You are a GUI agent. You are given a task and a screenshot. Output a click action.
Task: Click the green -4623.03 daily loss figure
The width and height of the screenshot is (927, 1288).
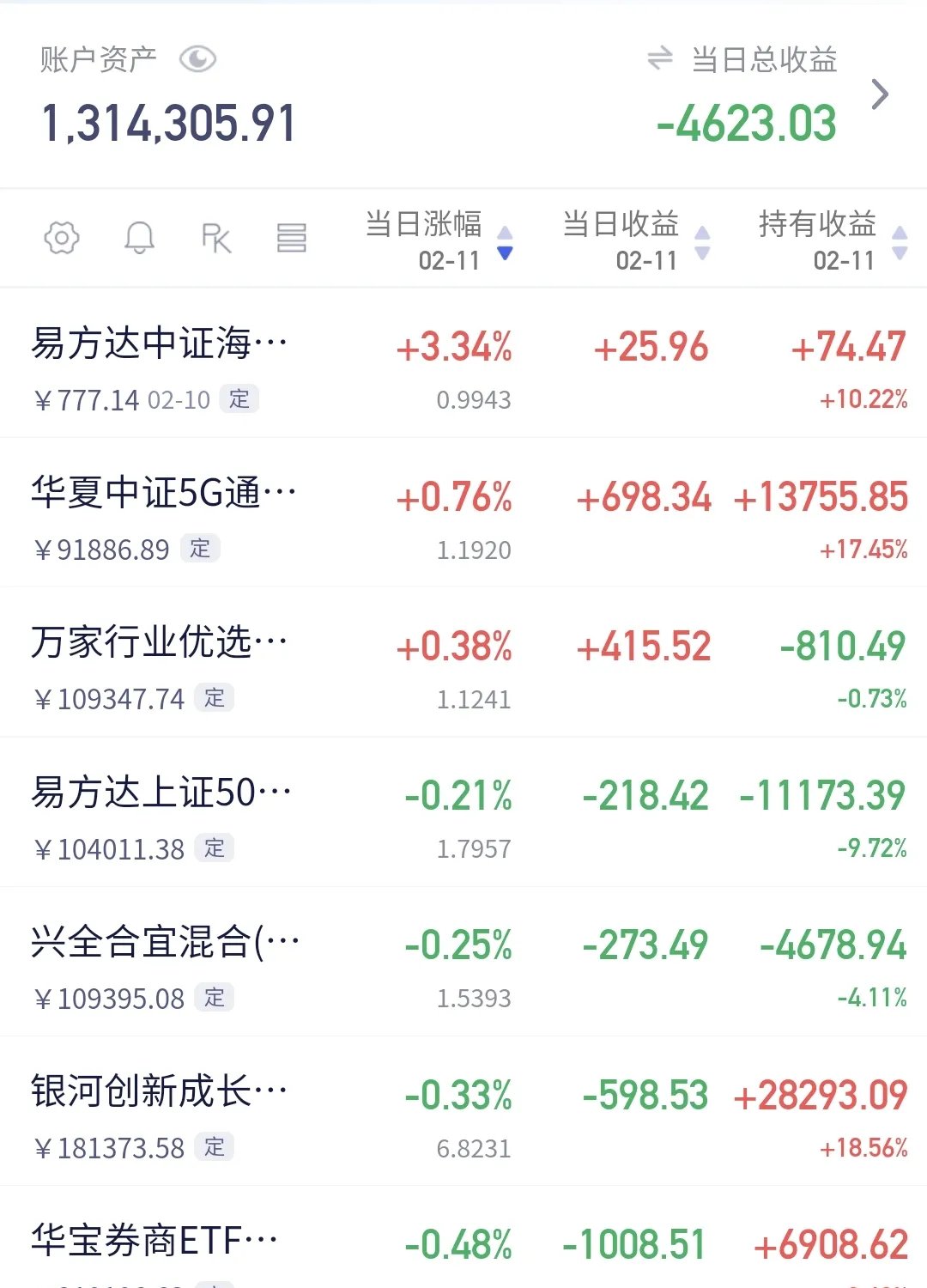748,123
